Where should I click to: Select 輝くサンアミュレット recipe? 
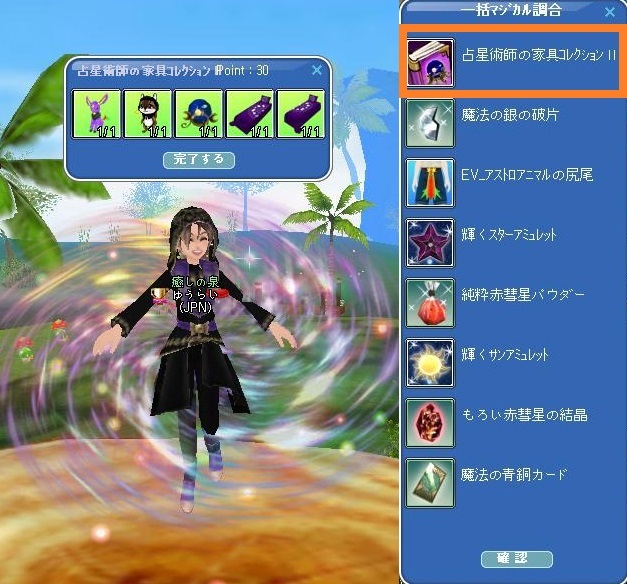point(512,356)
